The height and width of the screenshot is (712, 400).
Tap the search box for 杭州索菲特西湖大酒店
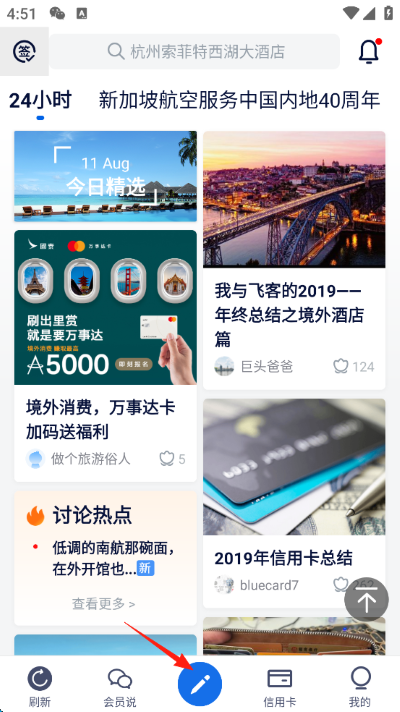click(194, 52)
